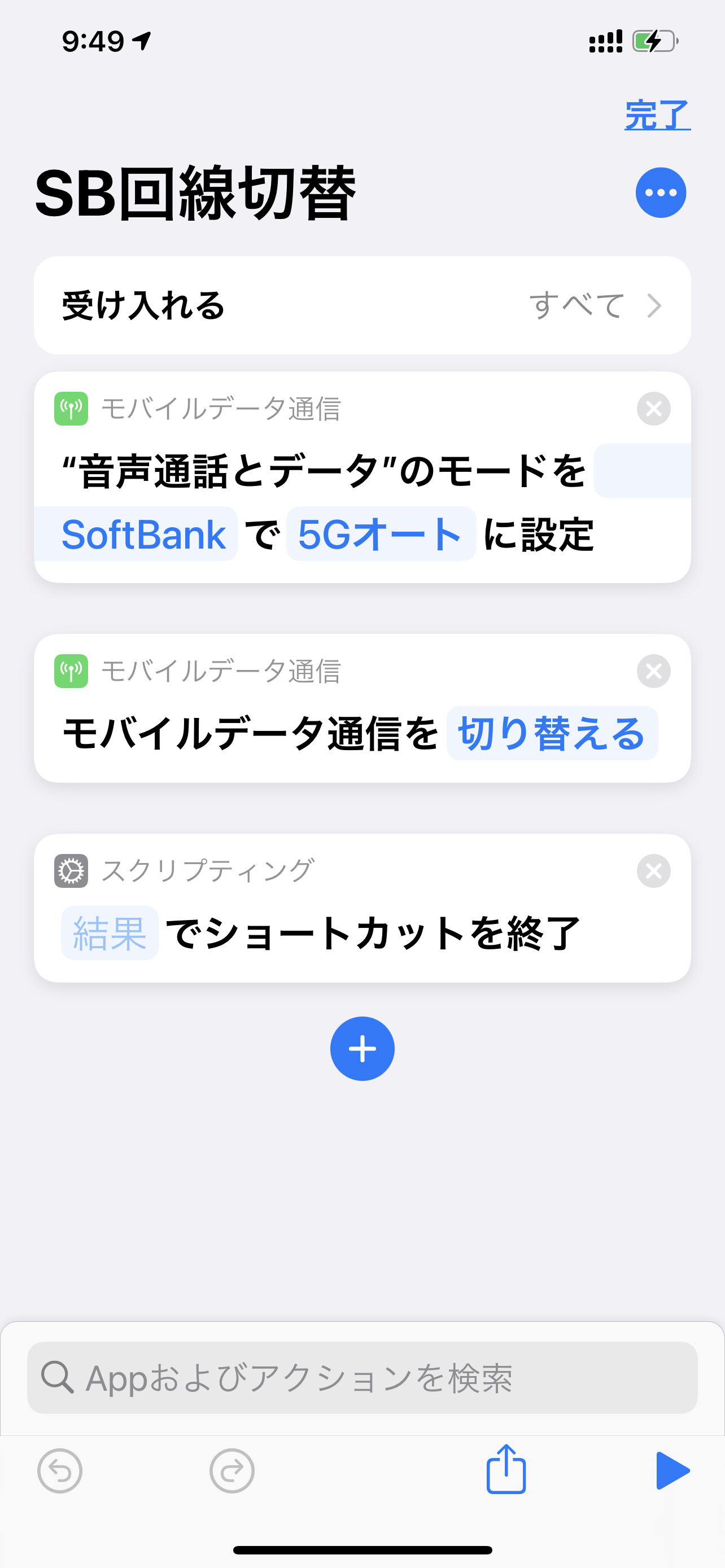Open the shortcut details ellipsis menu
Image resolution: width=725 pixels, height=1568 pixels.
tap(661, 192)
